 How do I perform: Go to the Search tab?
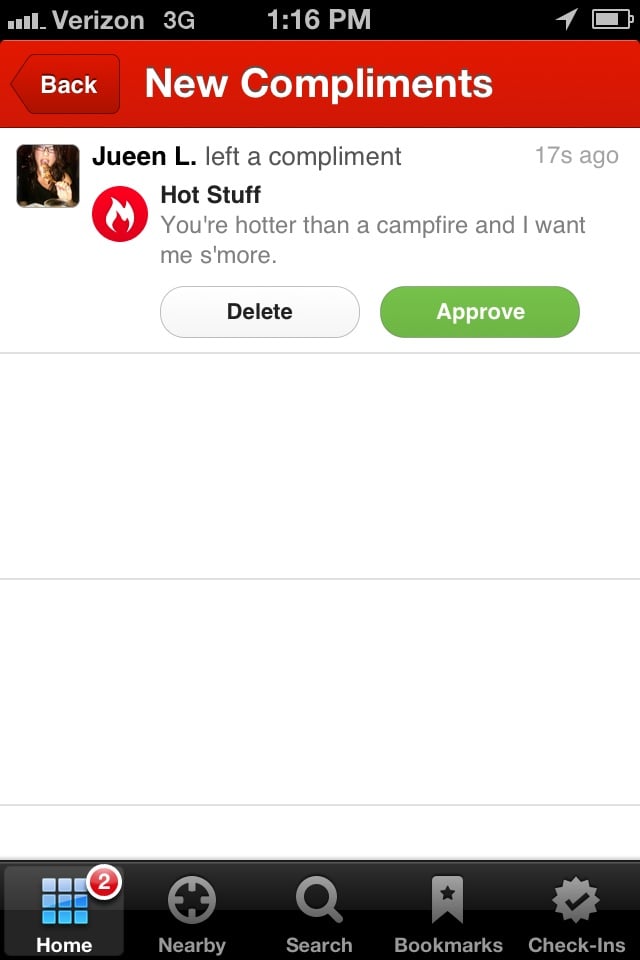[x=319, y=912]
